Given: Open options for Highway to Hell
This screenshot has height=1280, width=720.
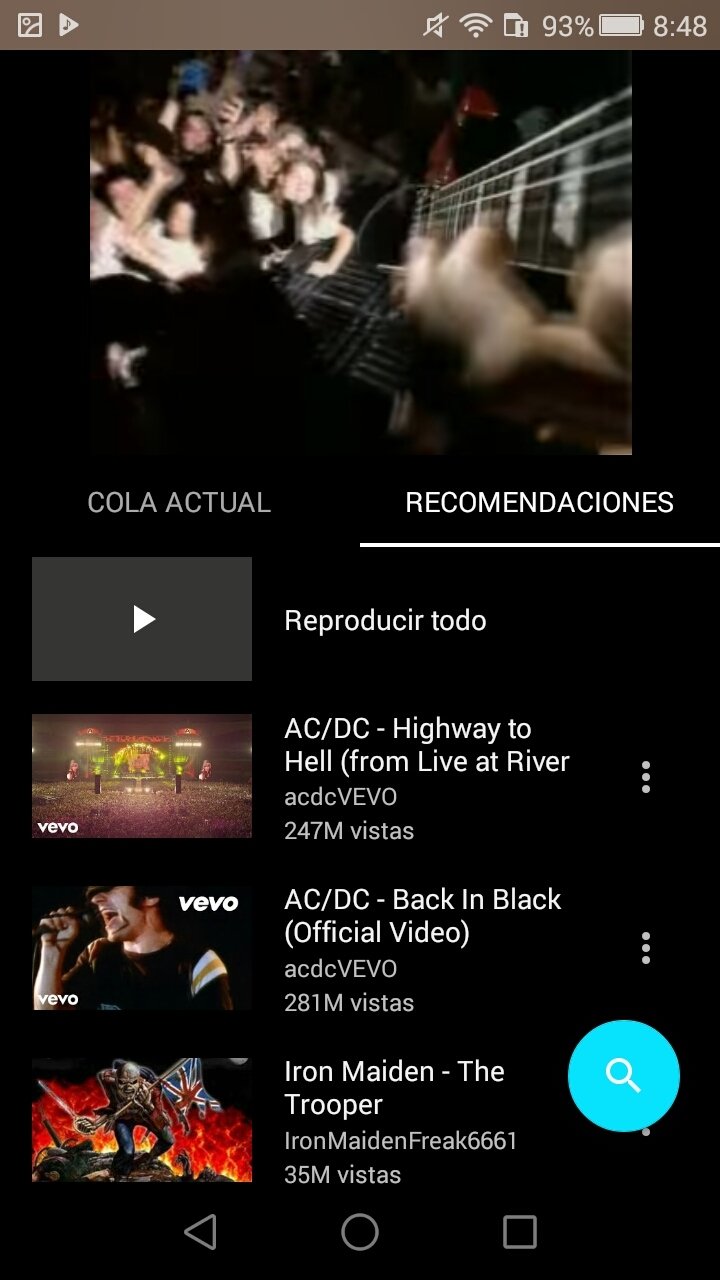Looking at the screenshot, I should pos(646,777).
